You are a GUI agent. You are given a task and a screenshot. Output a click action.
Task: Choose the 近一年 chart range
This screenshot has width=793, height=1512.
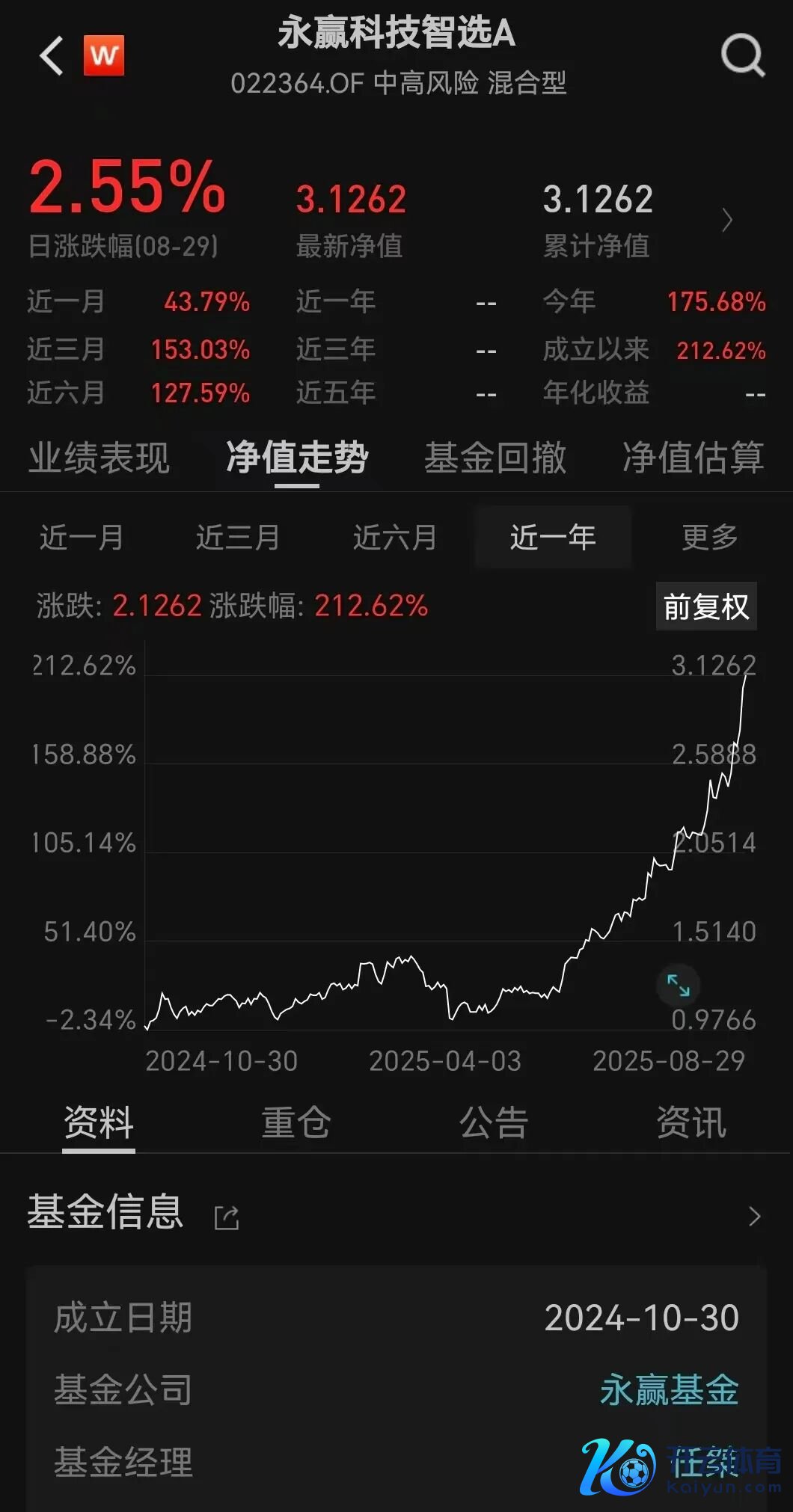(553, 537)
